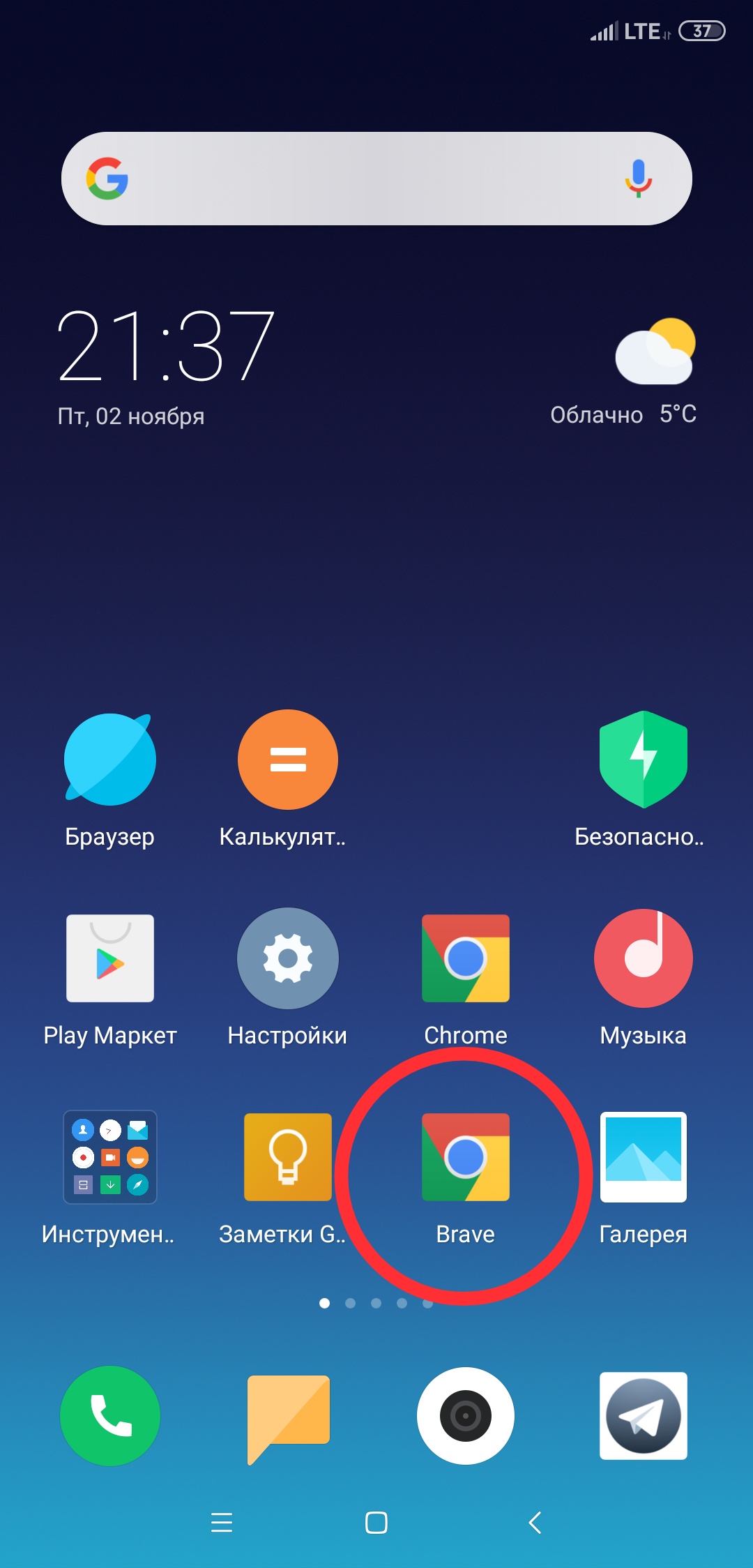Open Telegram from the dock

tap(643, 1416)
